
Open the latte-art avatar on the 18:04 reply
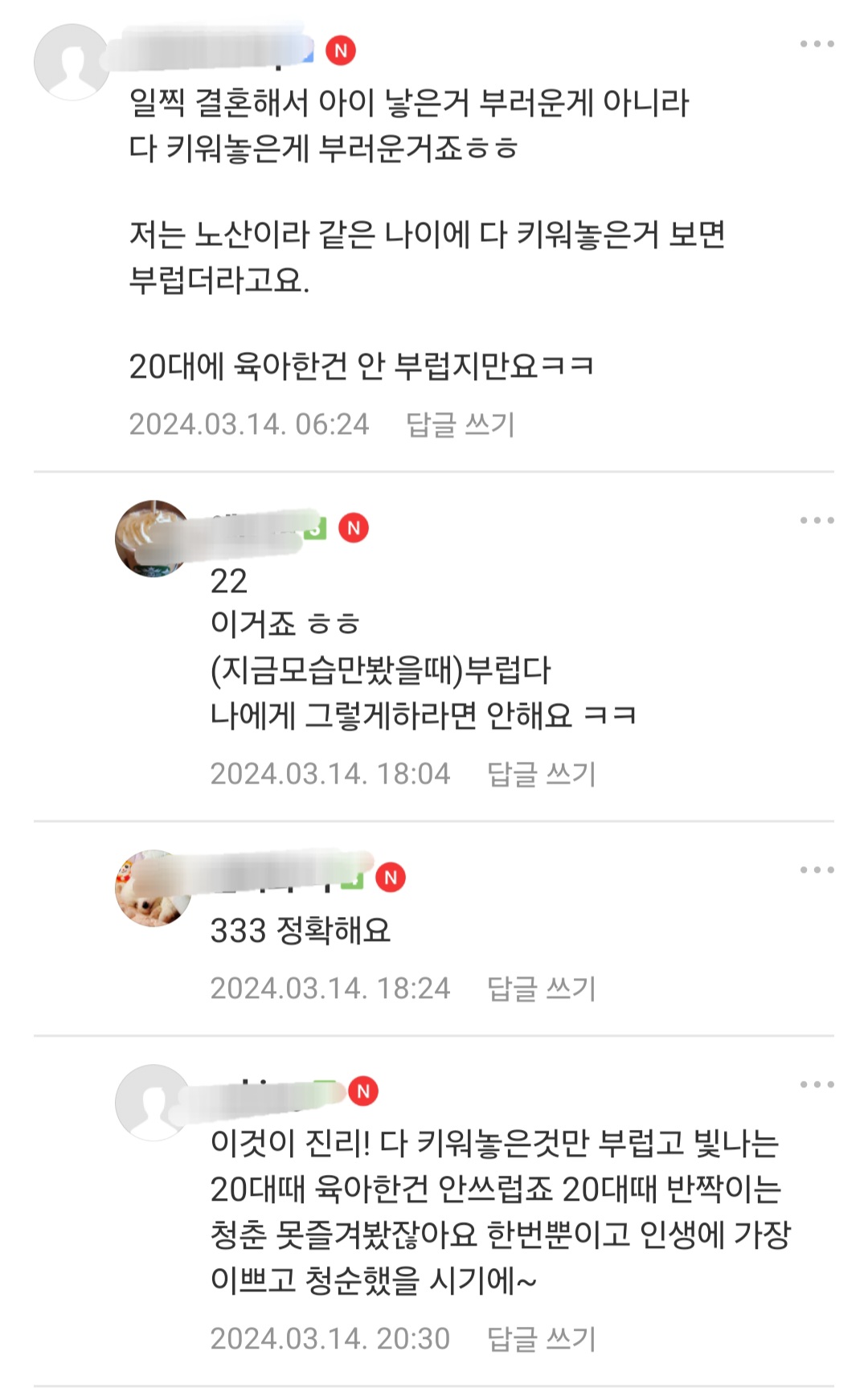[x=150, y=538]
